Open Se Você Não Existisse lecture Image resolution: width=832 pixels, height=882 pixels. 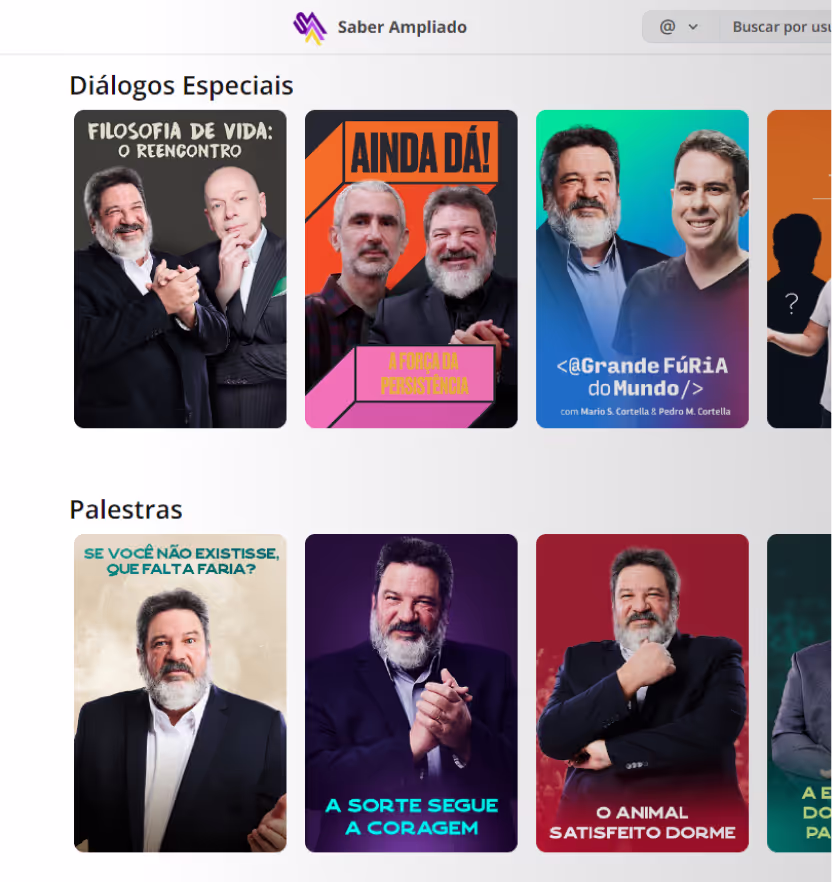[x=180, y=693]
